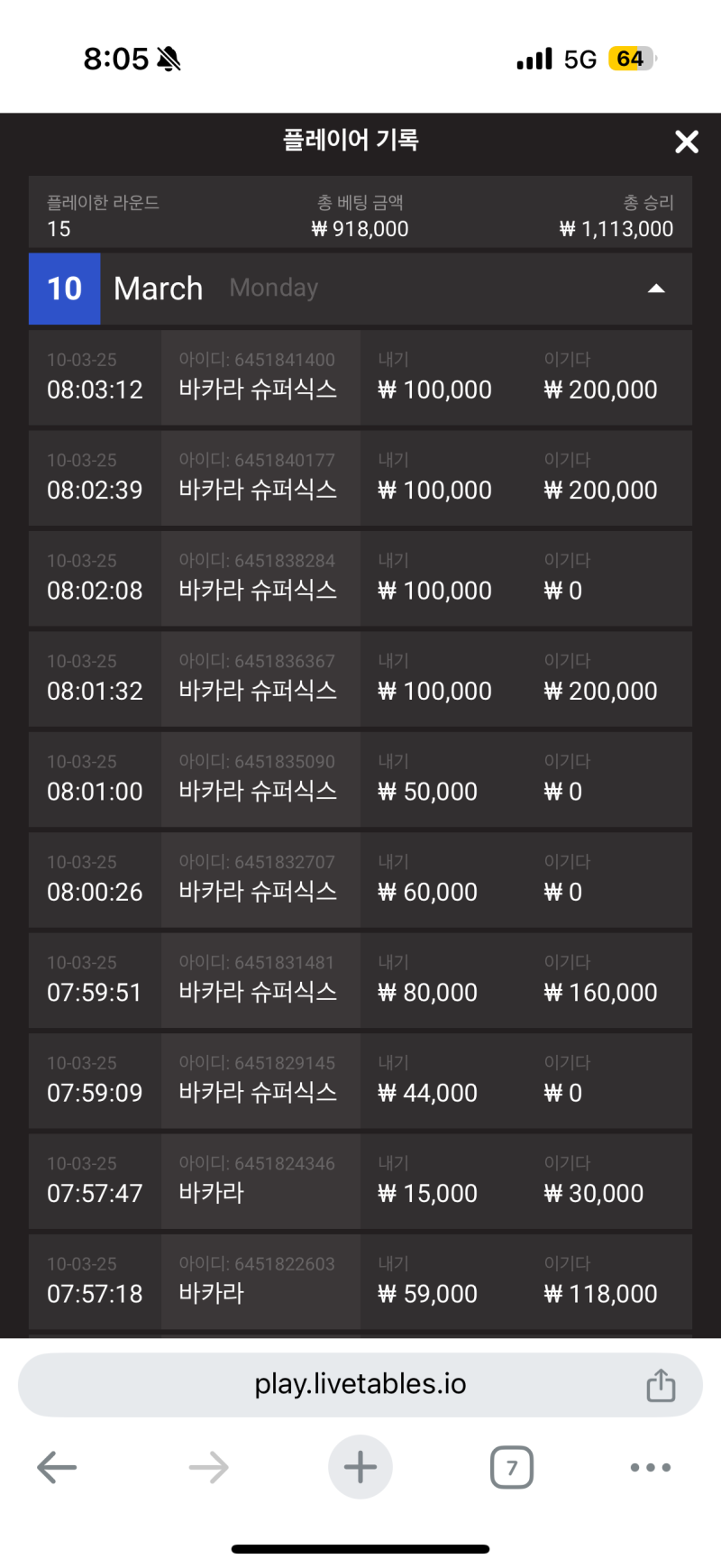Viewport: 721px width, 1568px height.
Task: Open the browser's three-dot menu
Action: (651, 1468)
